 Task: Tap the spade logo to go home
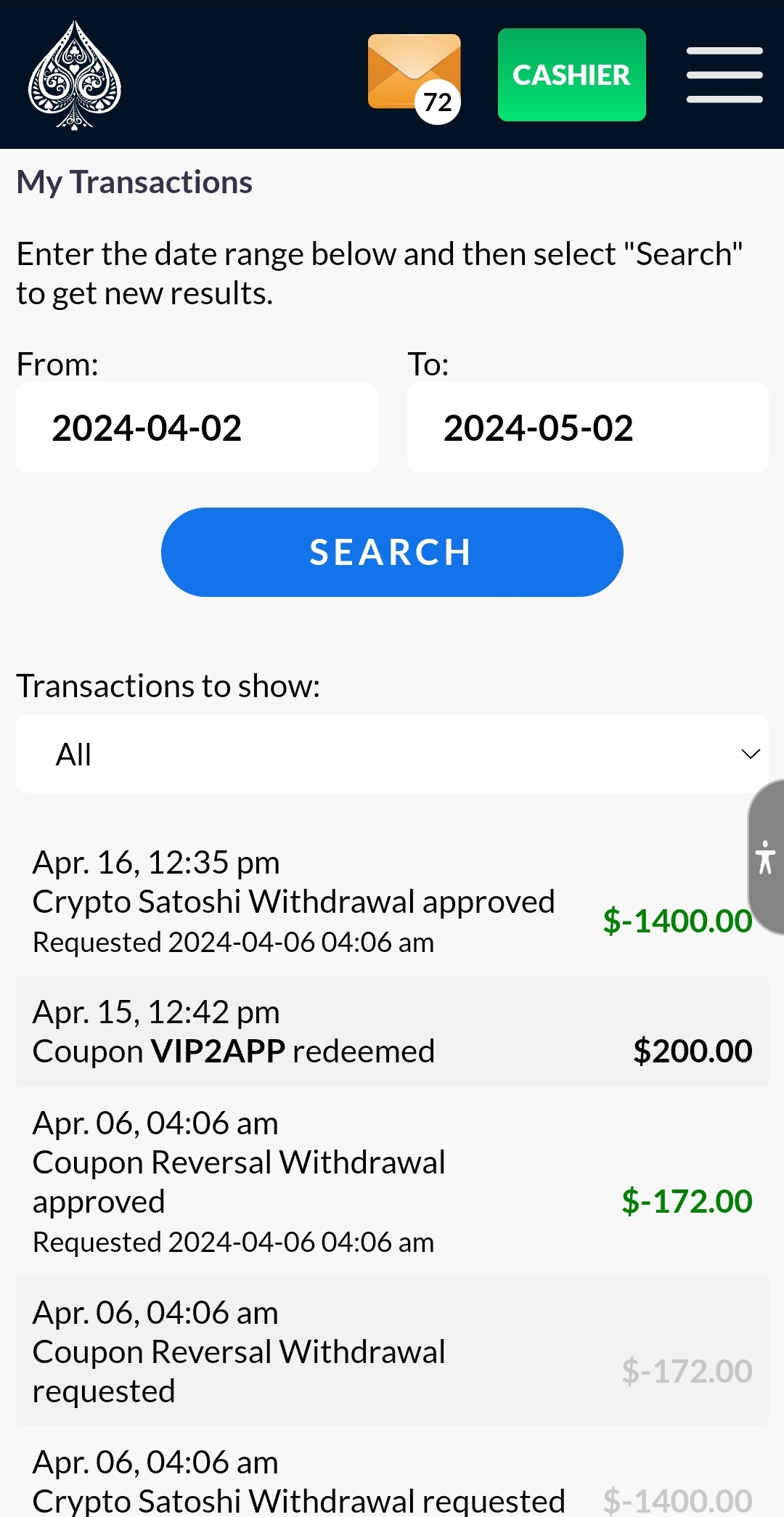[75, 76]
